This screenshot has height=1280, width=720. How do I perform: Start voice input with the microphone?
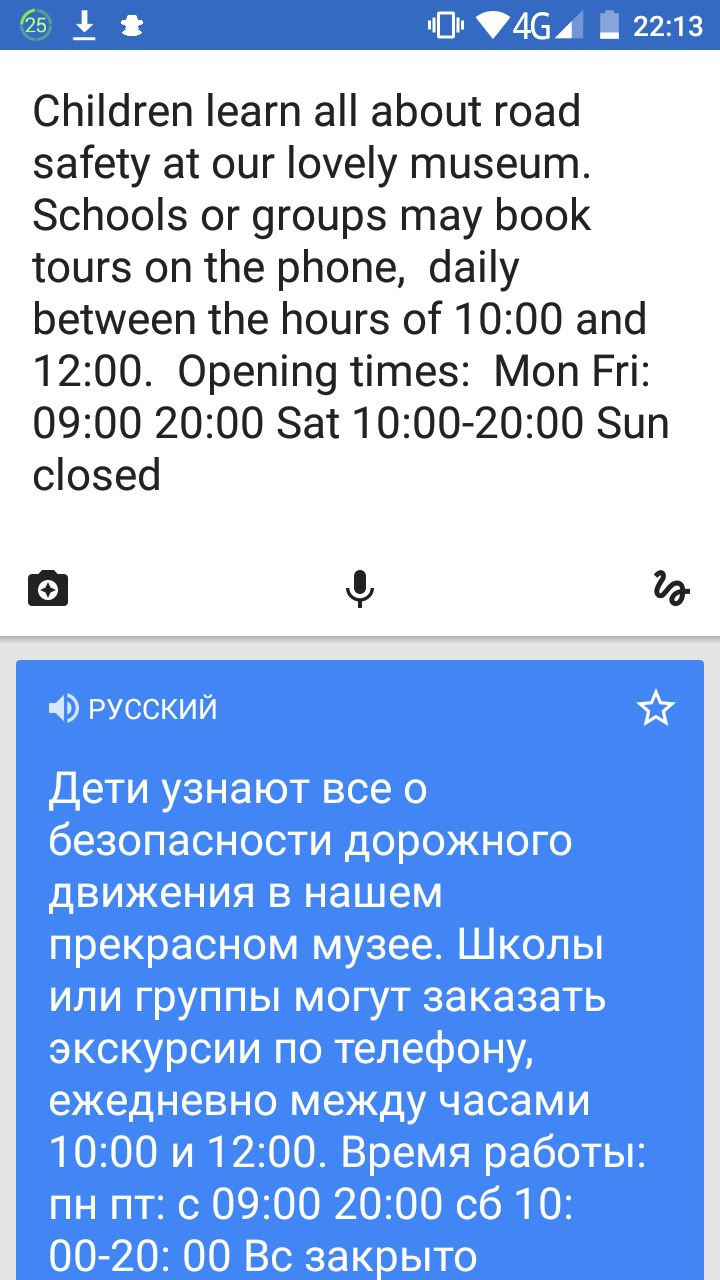pyautogui.click(x=359, y=589)
